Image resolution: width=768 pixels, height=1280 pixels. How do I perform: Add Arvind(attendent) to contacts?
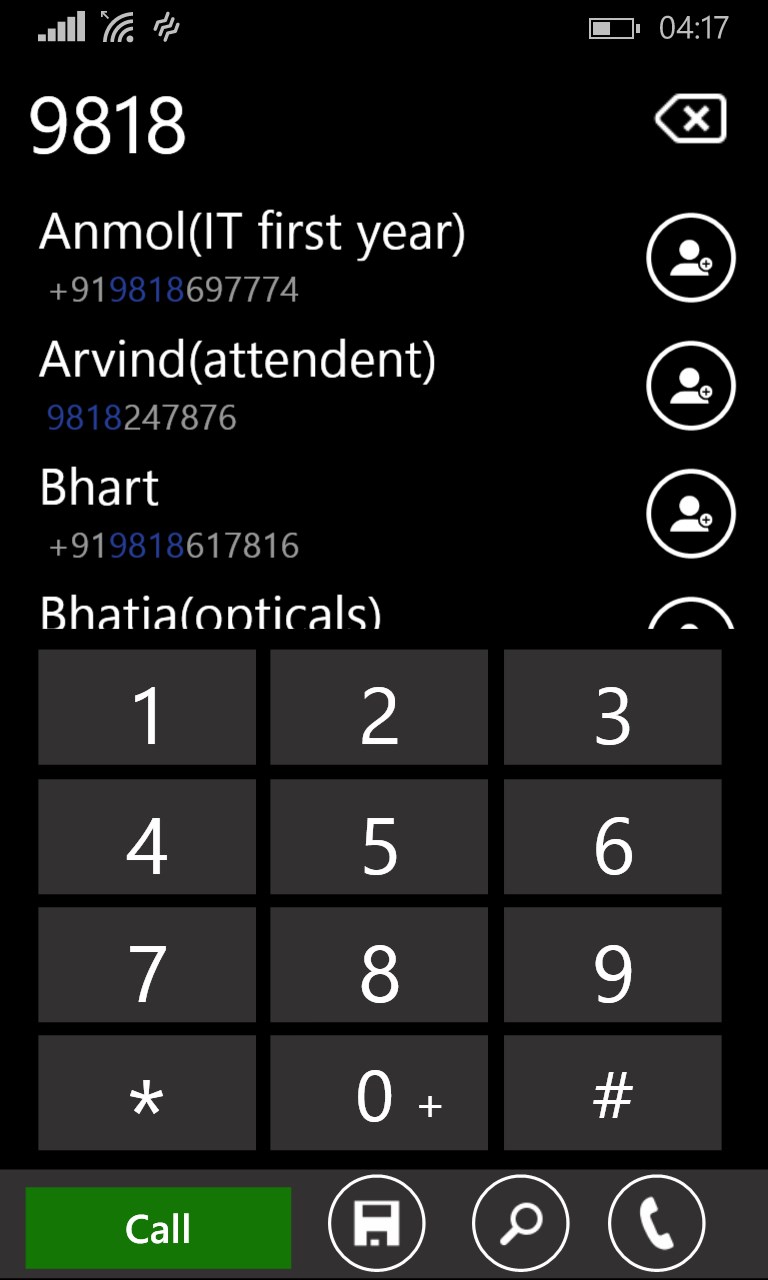click(x=691, y=386)
